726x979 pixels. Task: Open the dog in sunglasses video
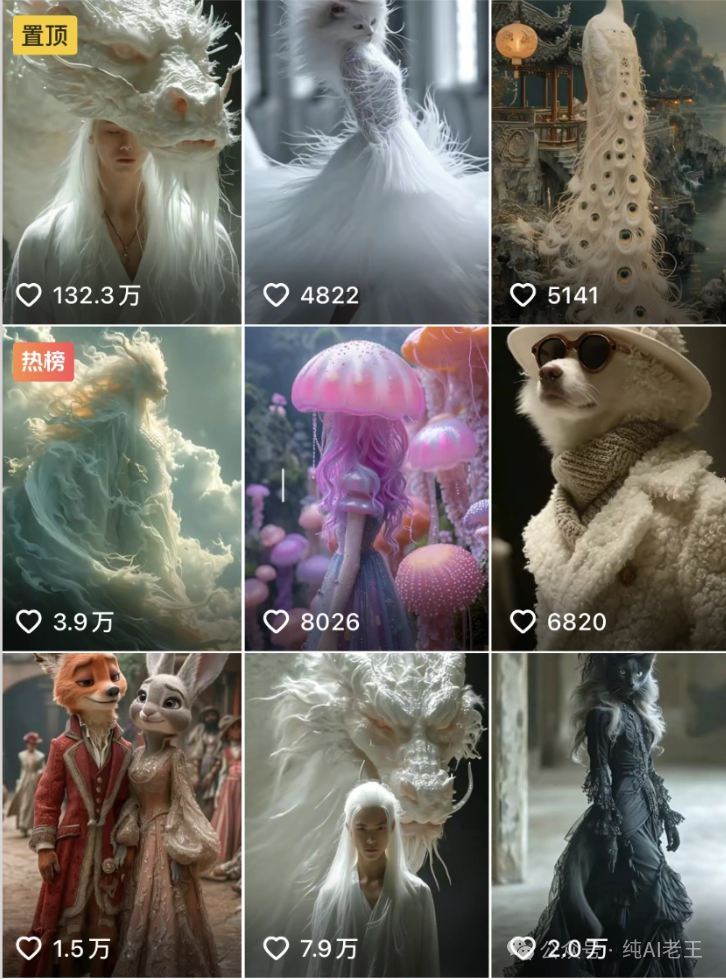(608, 487)
